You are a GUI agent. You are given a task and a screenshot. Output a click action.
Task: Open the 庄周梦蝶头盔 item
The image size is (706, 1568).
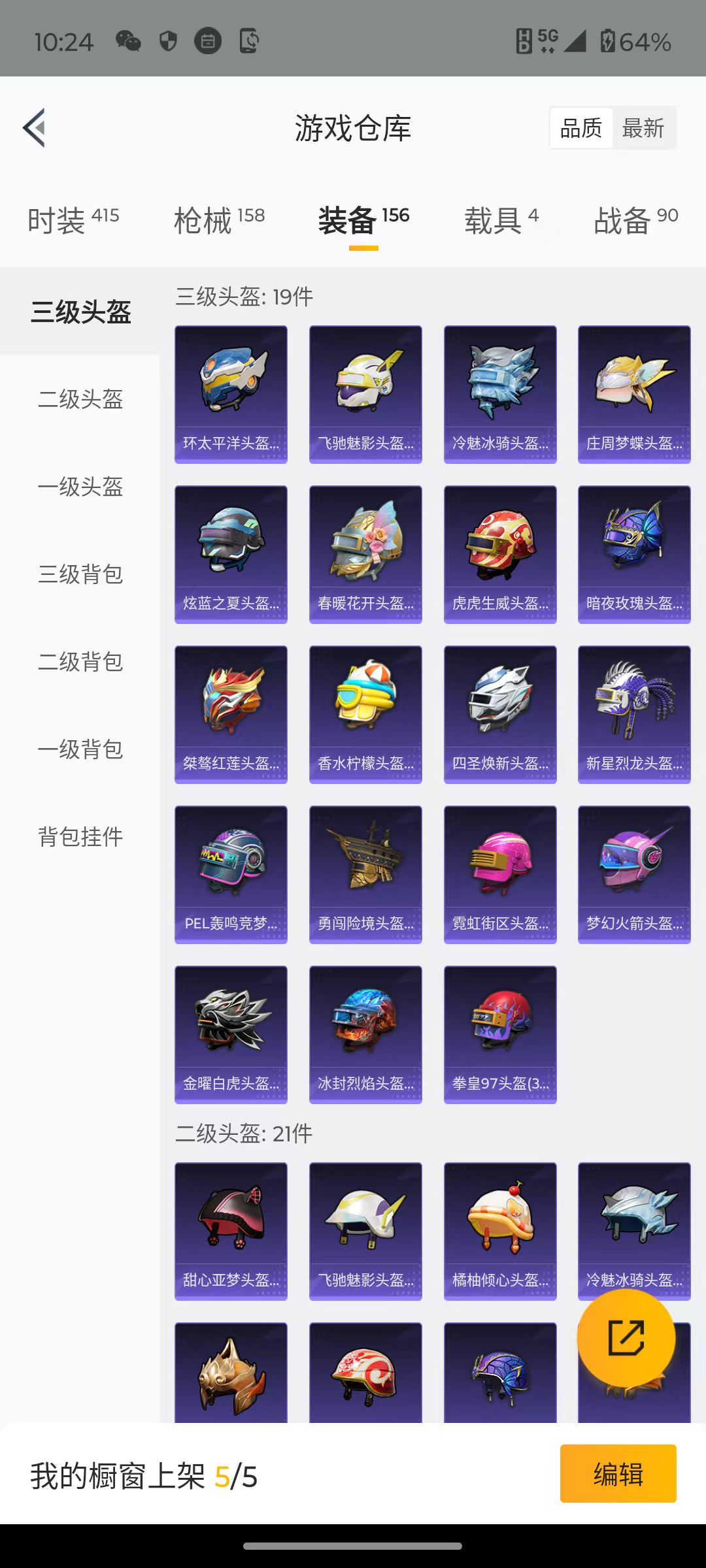click(634, 395)
